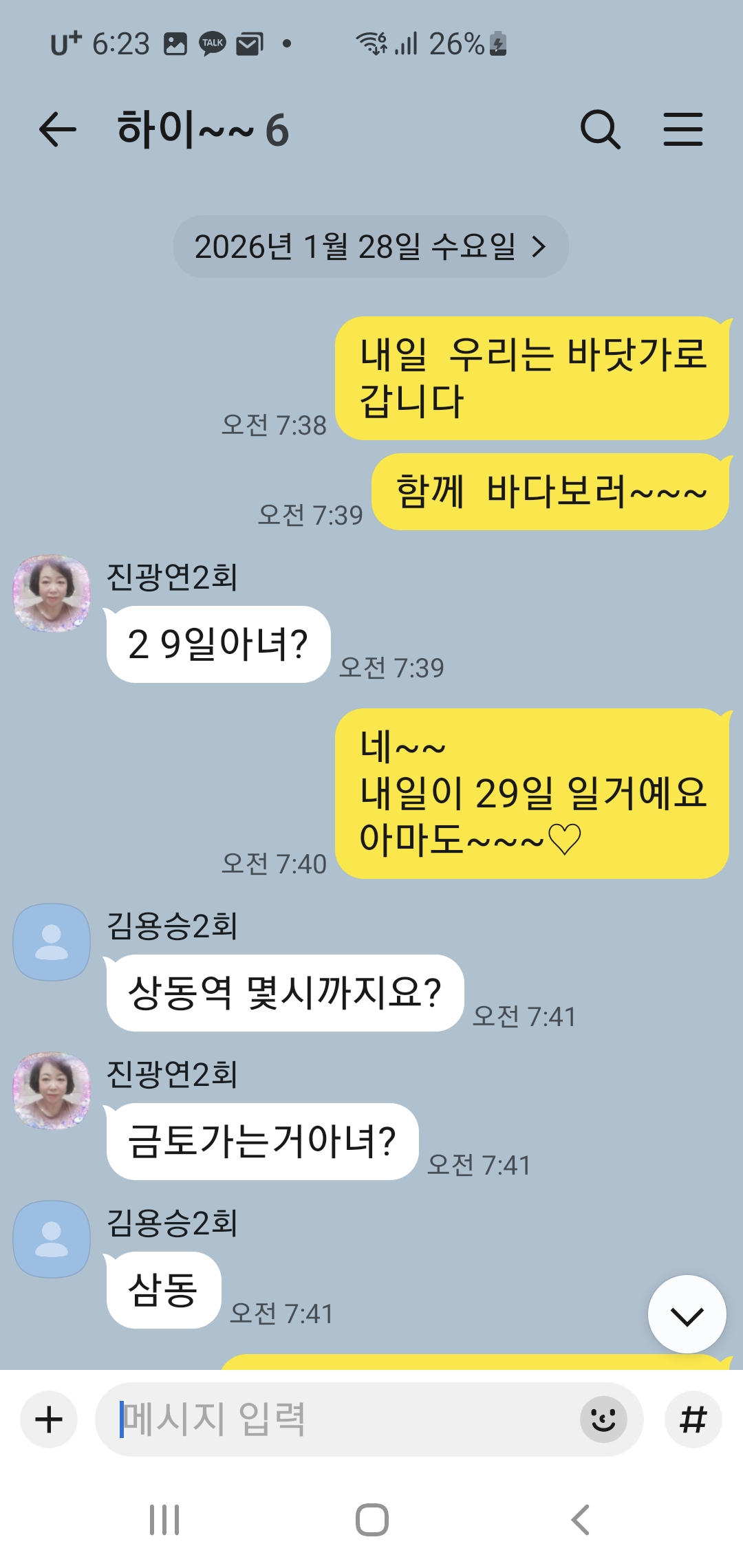
Task: Open the emoticon picker
Action: pyautogui.click(x=603, y=1419)
